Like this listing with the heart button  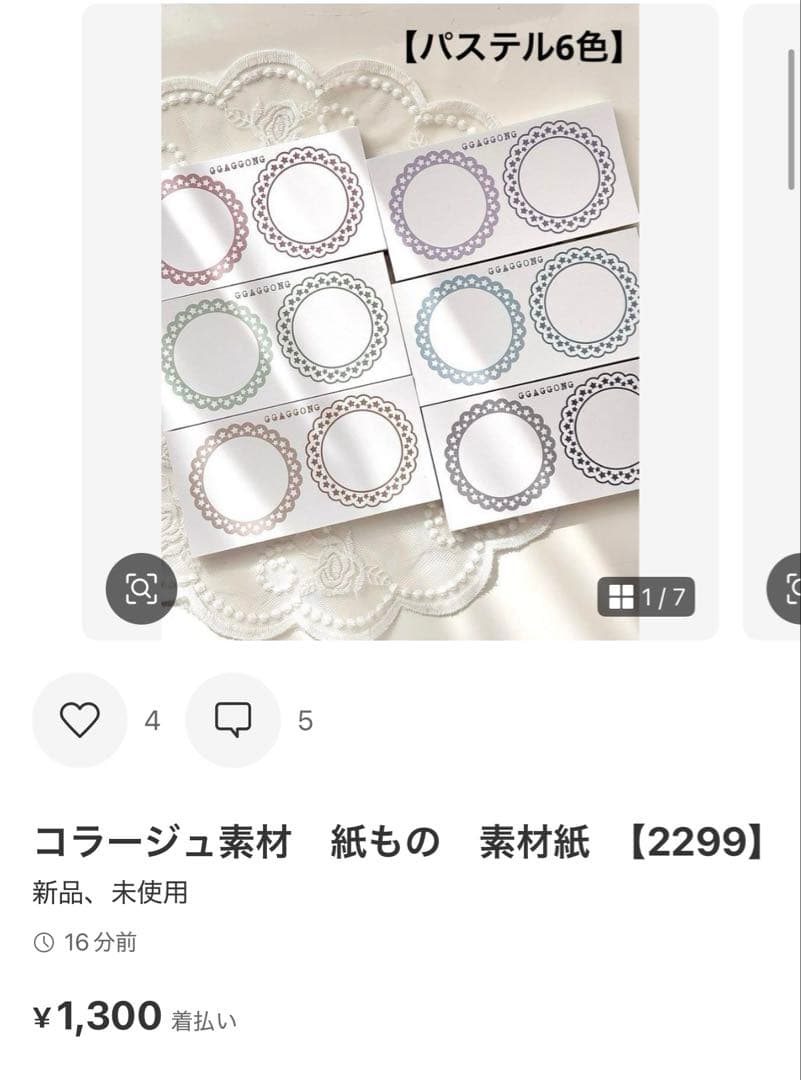(x=80, y=720)
